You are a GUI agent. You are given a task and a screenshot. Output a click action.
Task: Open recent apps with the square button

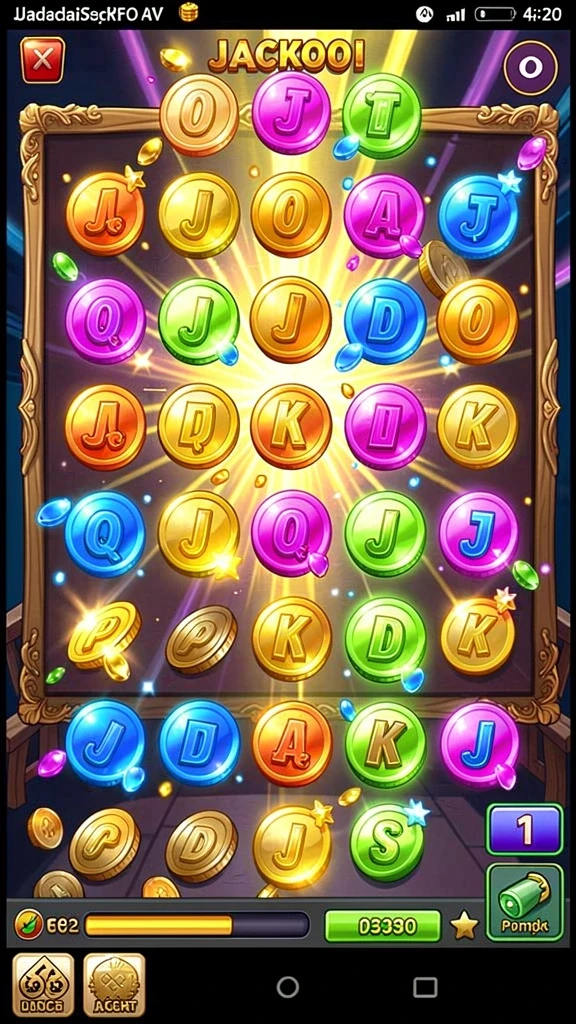point(425,987)
